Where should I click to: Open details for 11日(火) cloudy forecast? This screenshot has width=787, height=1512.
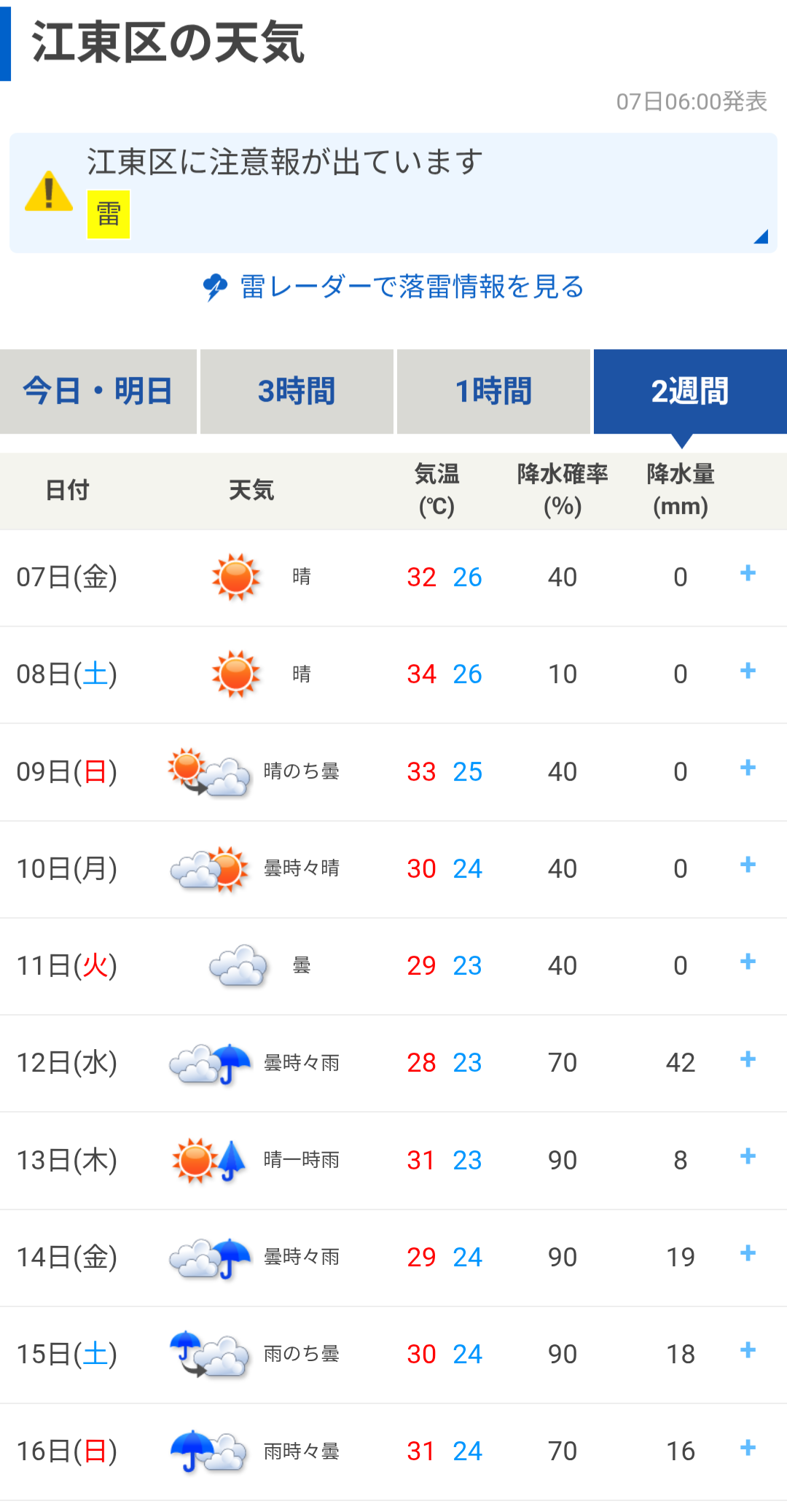tap(748, 962)
